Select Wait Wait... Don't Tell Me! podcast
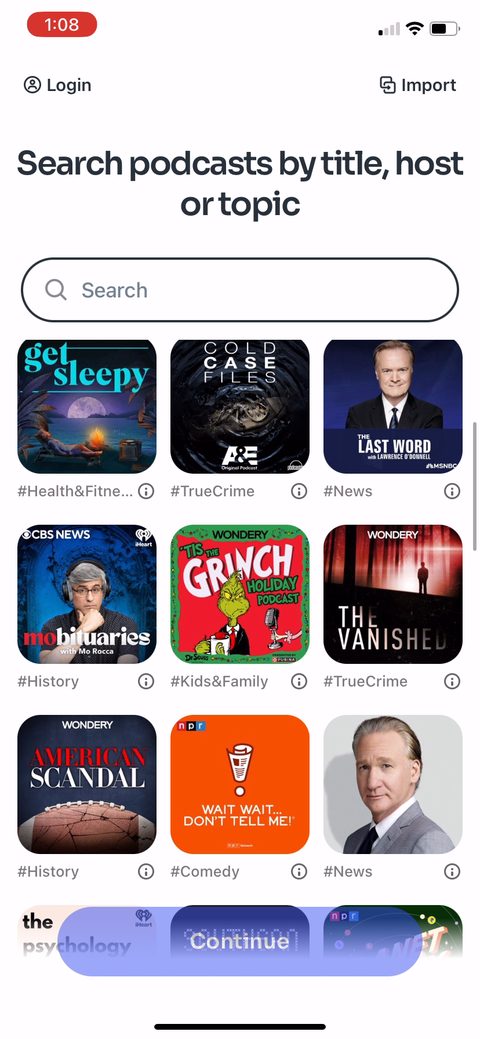Viewport: 480px width, 1039px height. point(240,785)
